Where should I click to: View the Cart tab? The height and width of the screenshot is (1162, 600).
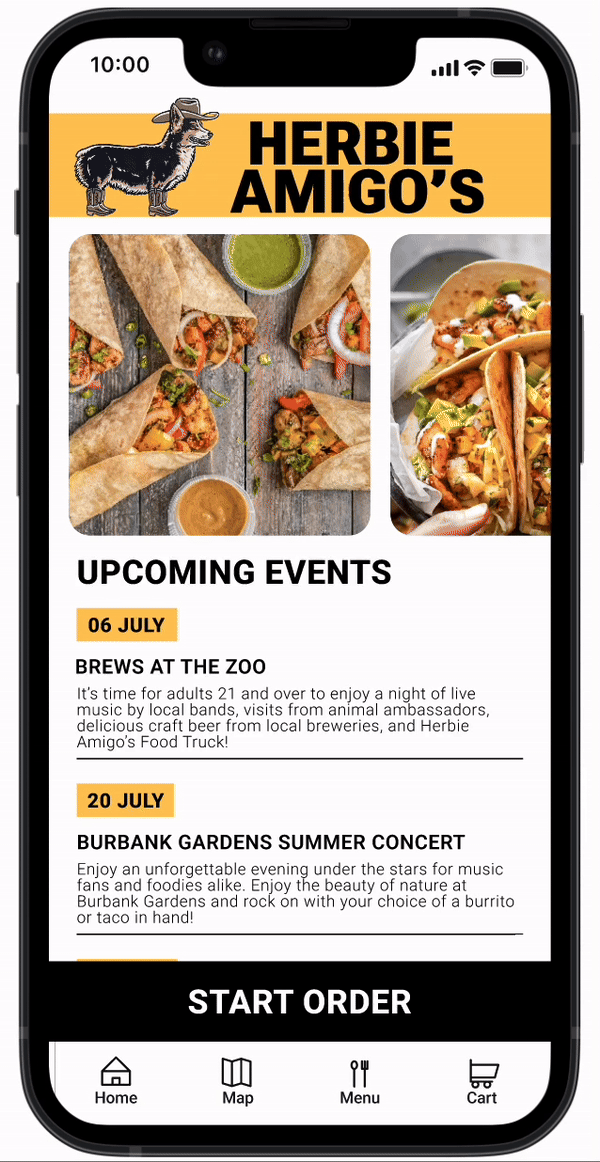[x=482, y=1081]
